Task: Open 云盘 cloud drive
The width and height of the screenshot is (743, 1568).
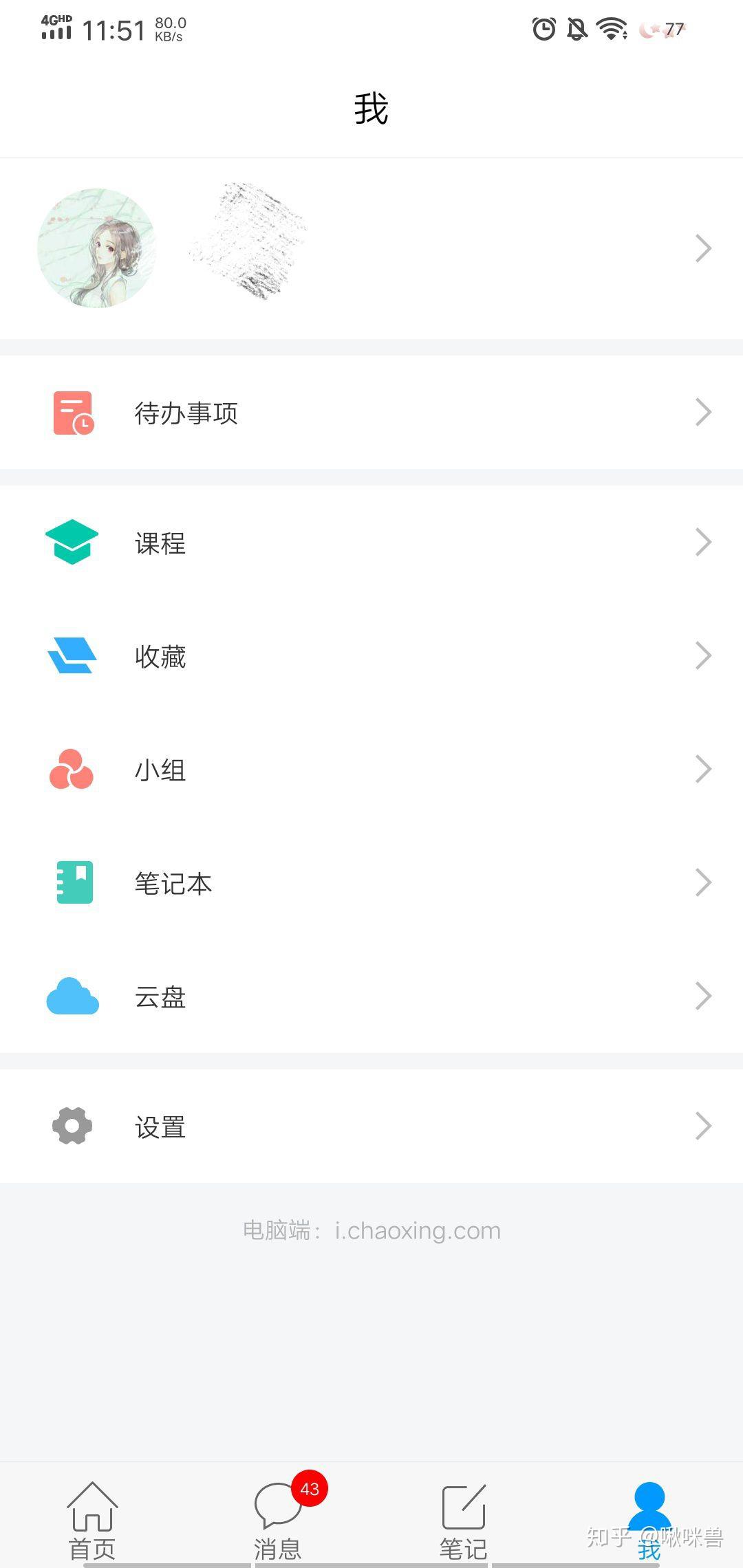Action: click(371, 997)
